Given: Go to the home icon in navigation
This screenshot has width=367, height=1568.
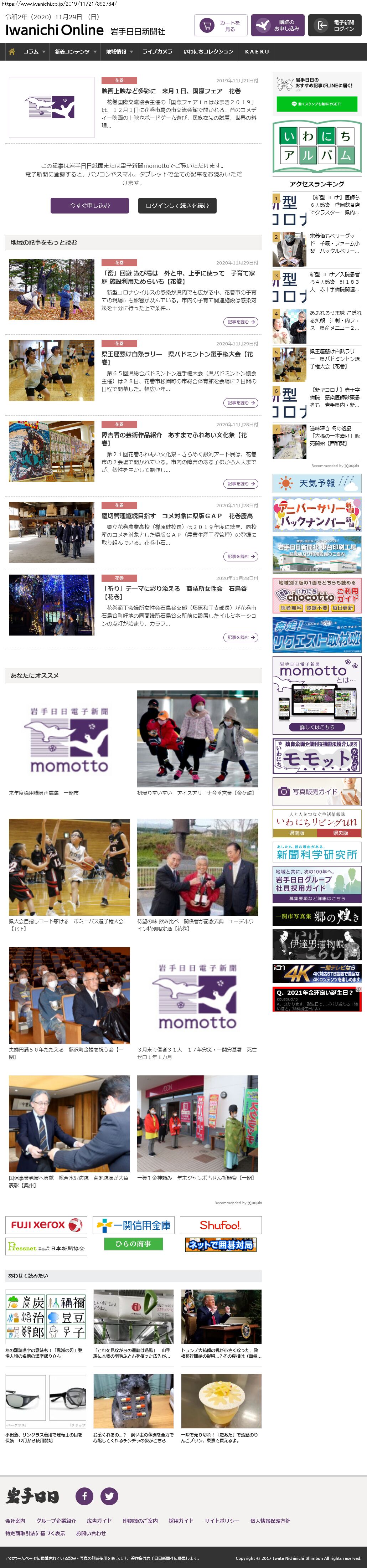Looking at the screenshot, I should (x=11, y=52).
